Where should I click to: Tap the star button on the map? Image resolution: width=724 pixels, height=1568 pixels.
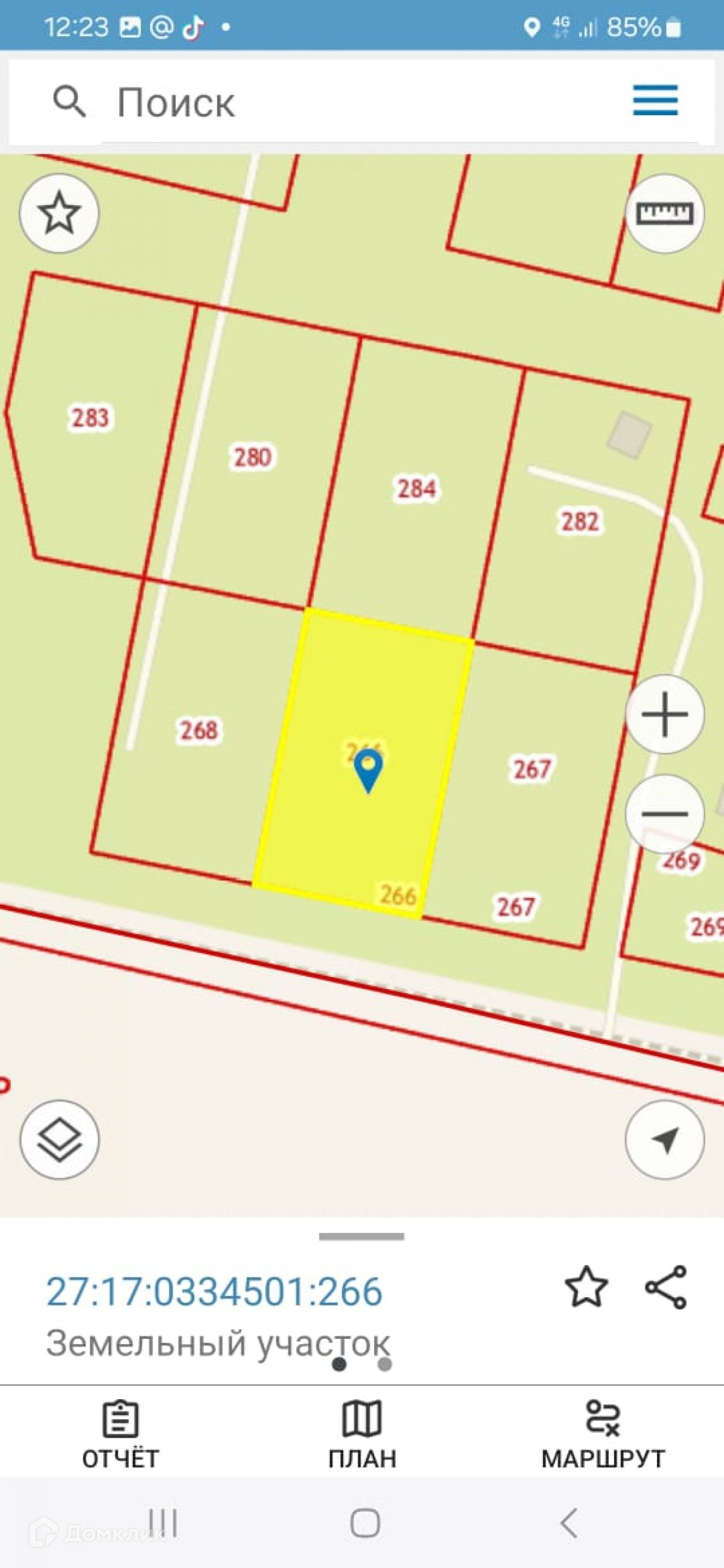pos(59,213)
